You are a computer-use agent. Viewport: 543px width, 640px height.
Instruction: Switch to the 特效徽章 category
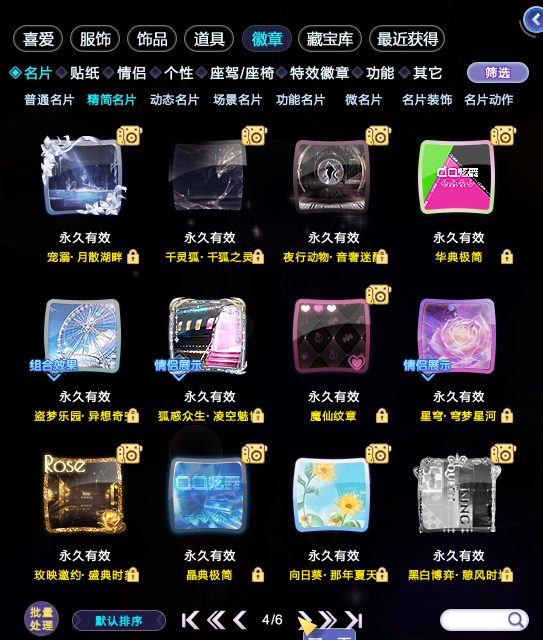click(320, 73)
